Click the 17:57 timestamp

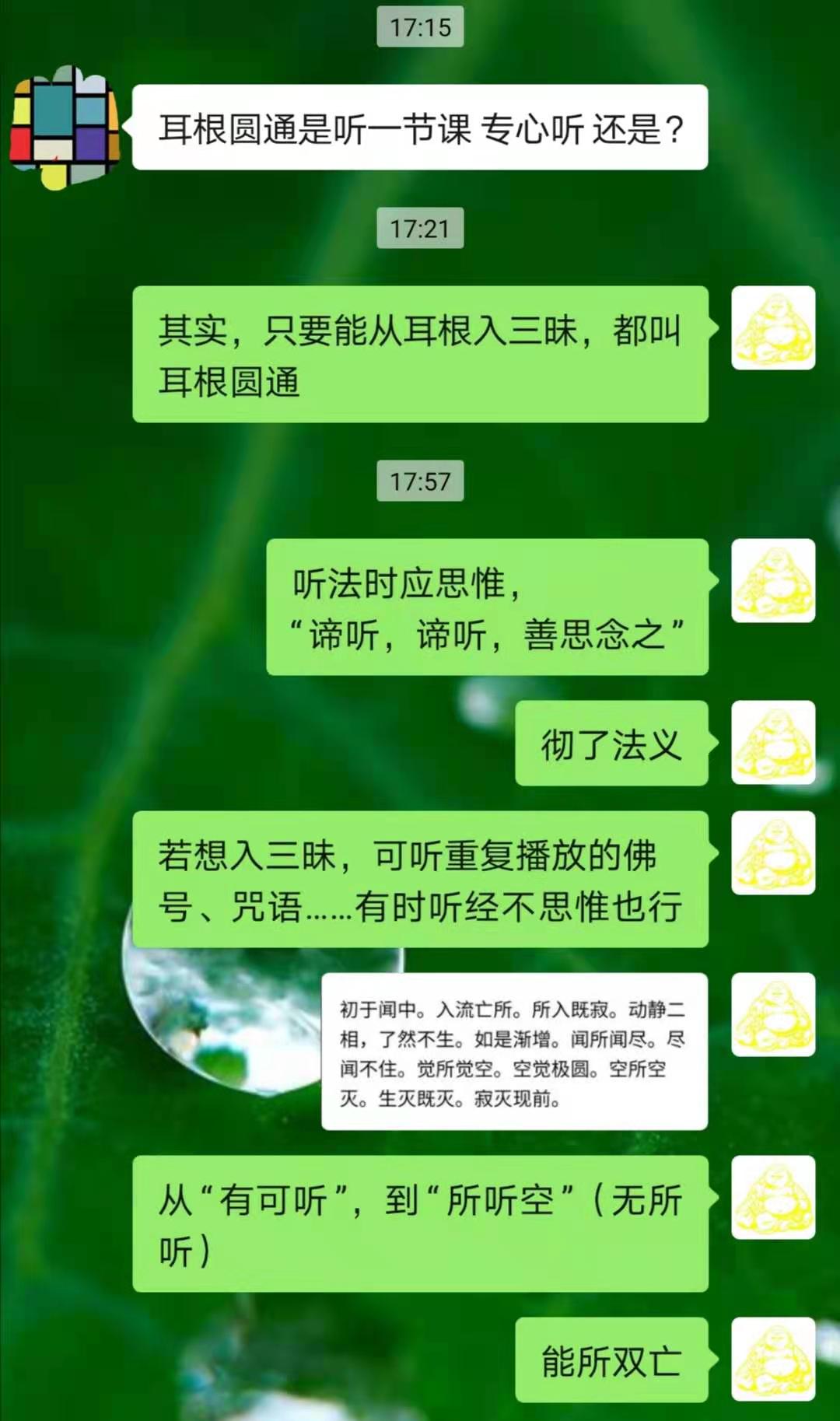(420, 482)
